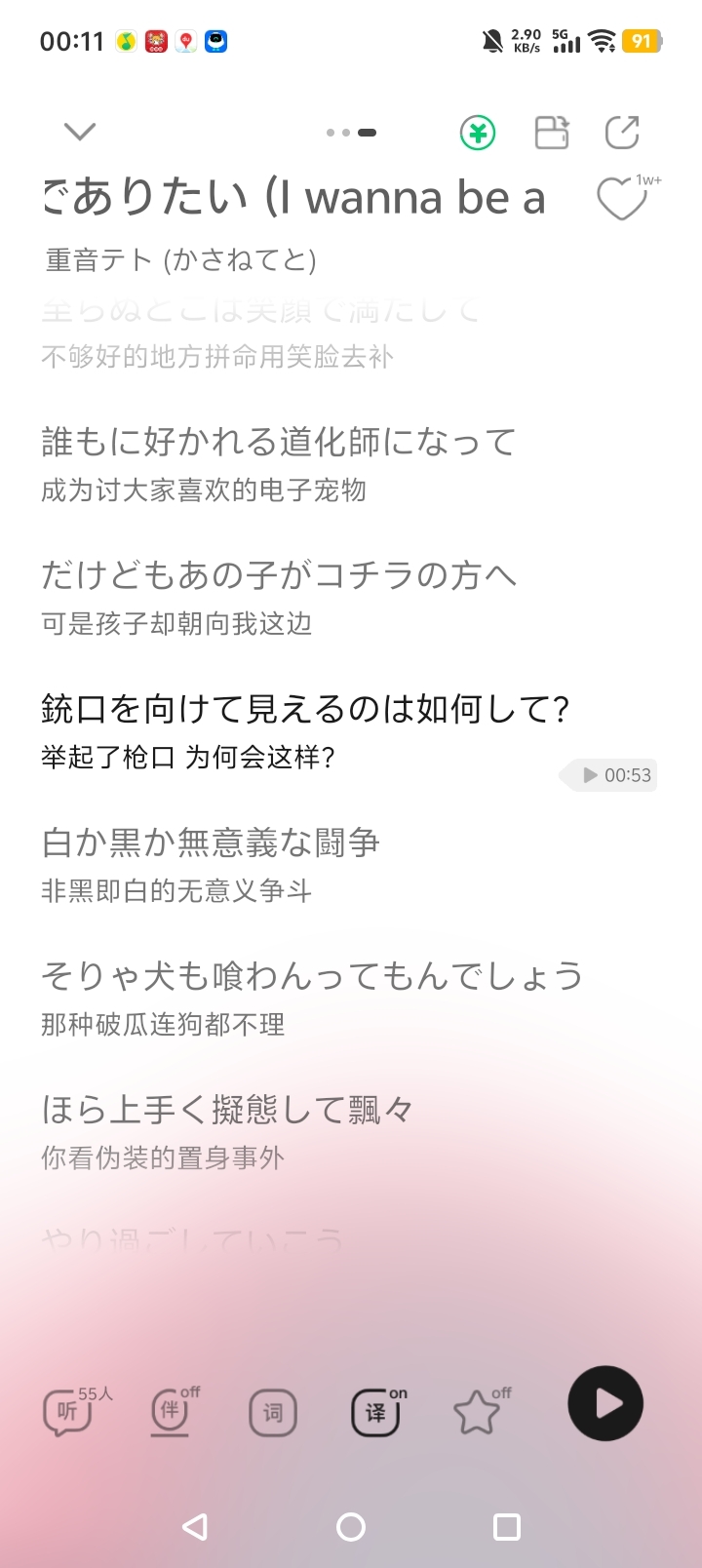The width and height of the screenshot is (702, 1568).
Task: Open the listen-together room with 55 listeners
Action: [68, 1411]
